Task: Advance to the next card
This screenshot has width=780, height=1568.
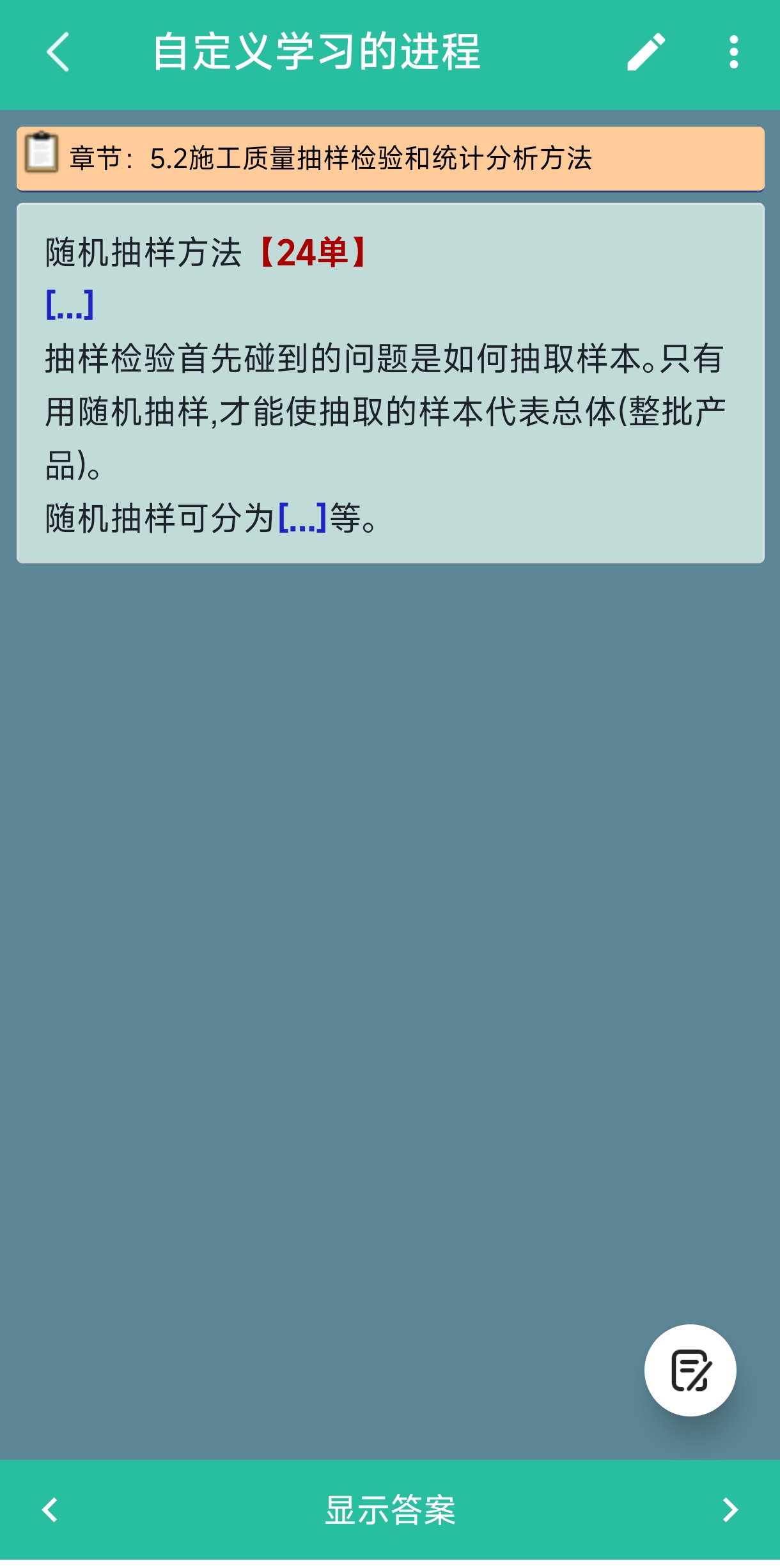Action: [729, 1510]
